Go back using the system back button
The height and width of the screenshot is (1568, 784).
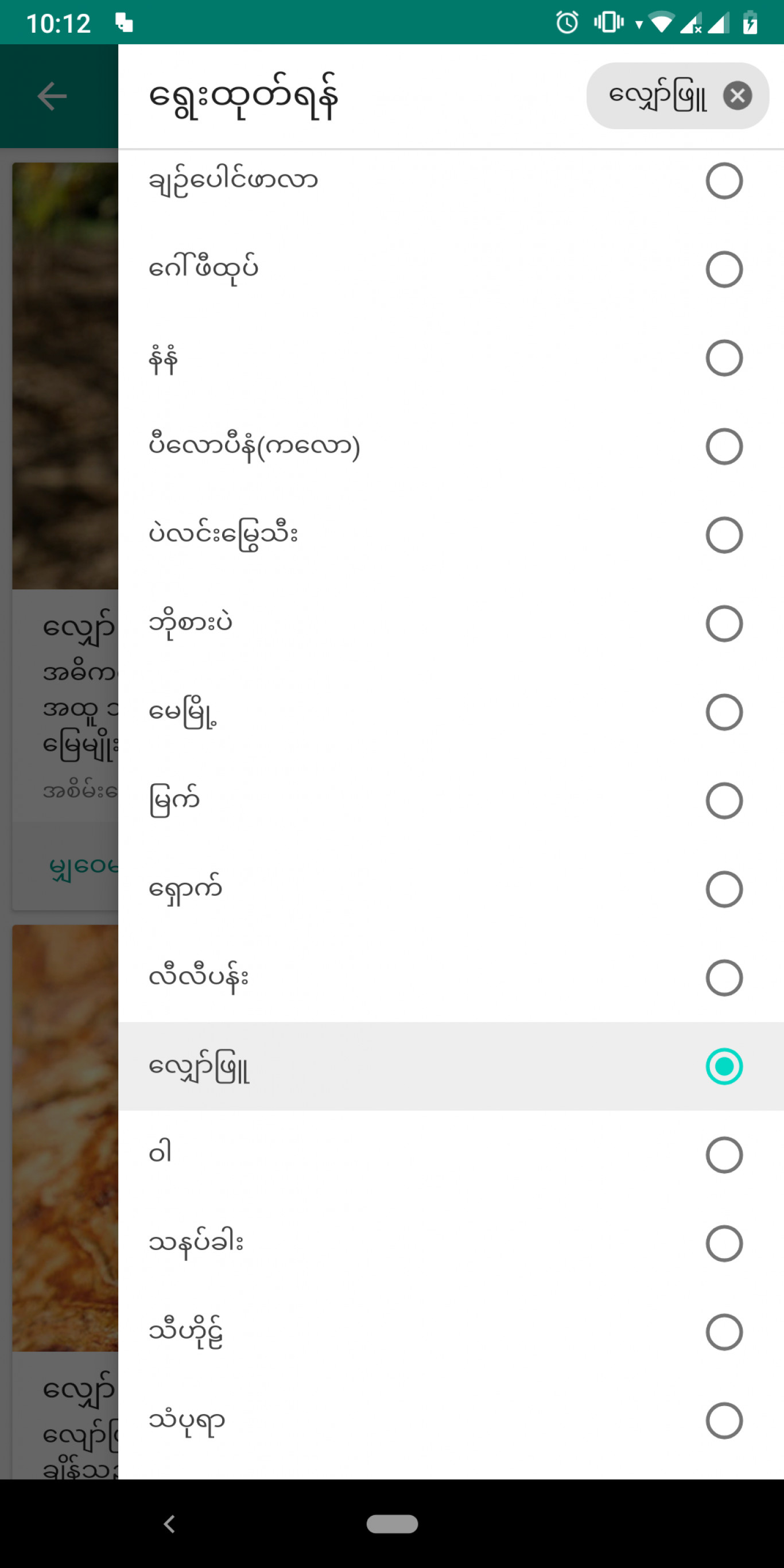click(x=170, y=1524)
